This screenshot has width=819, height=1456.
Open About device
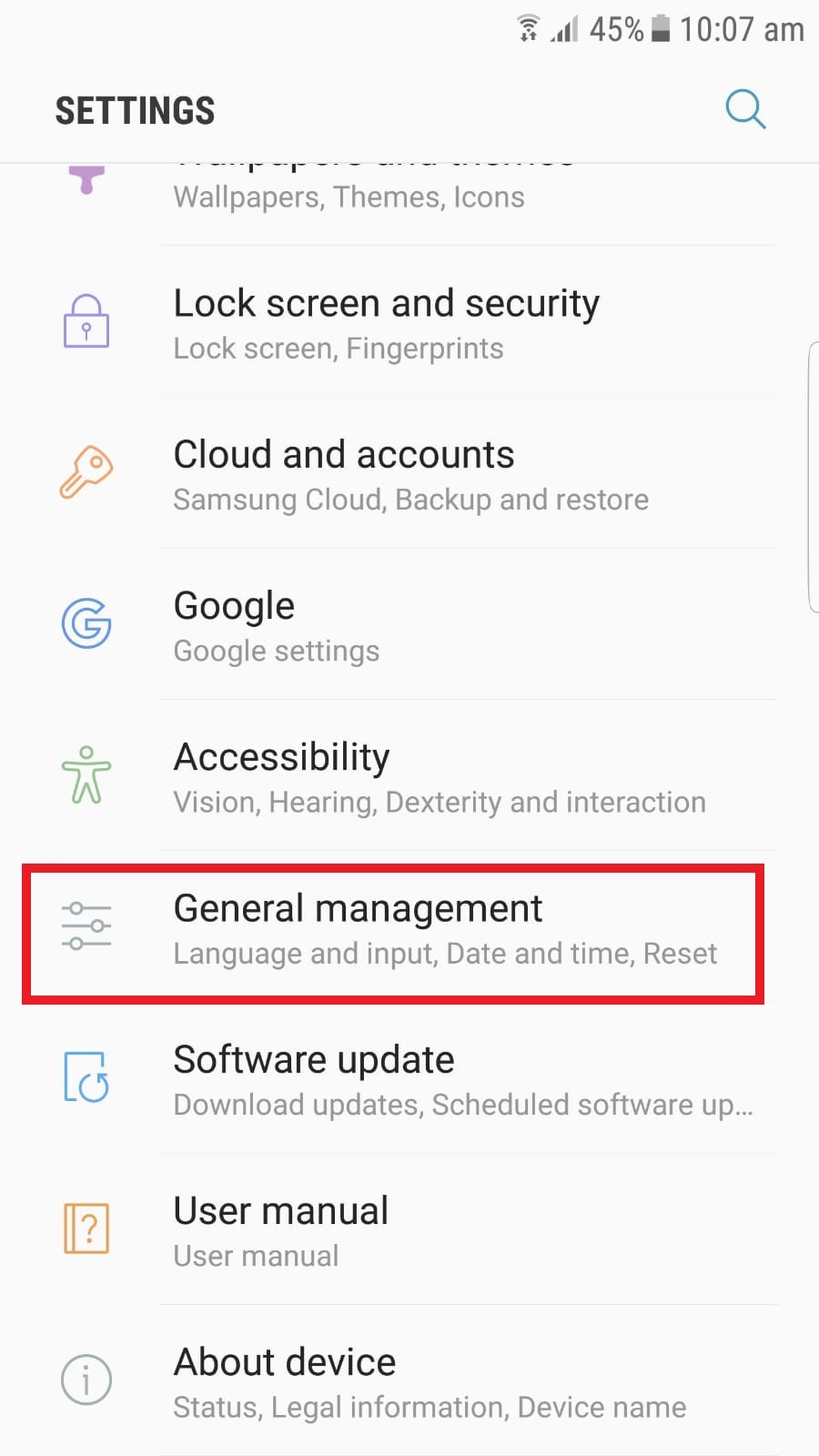pyautogui.click(x=409, y=1381)
